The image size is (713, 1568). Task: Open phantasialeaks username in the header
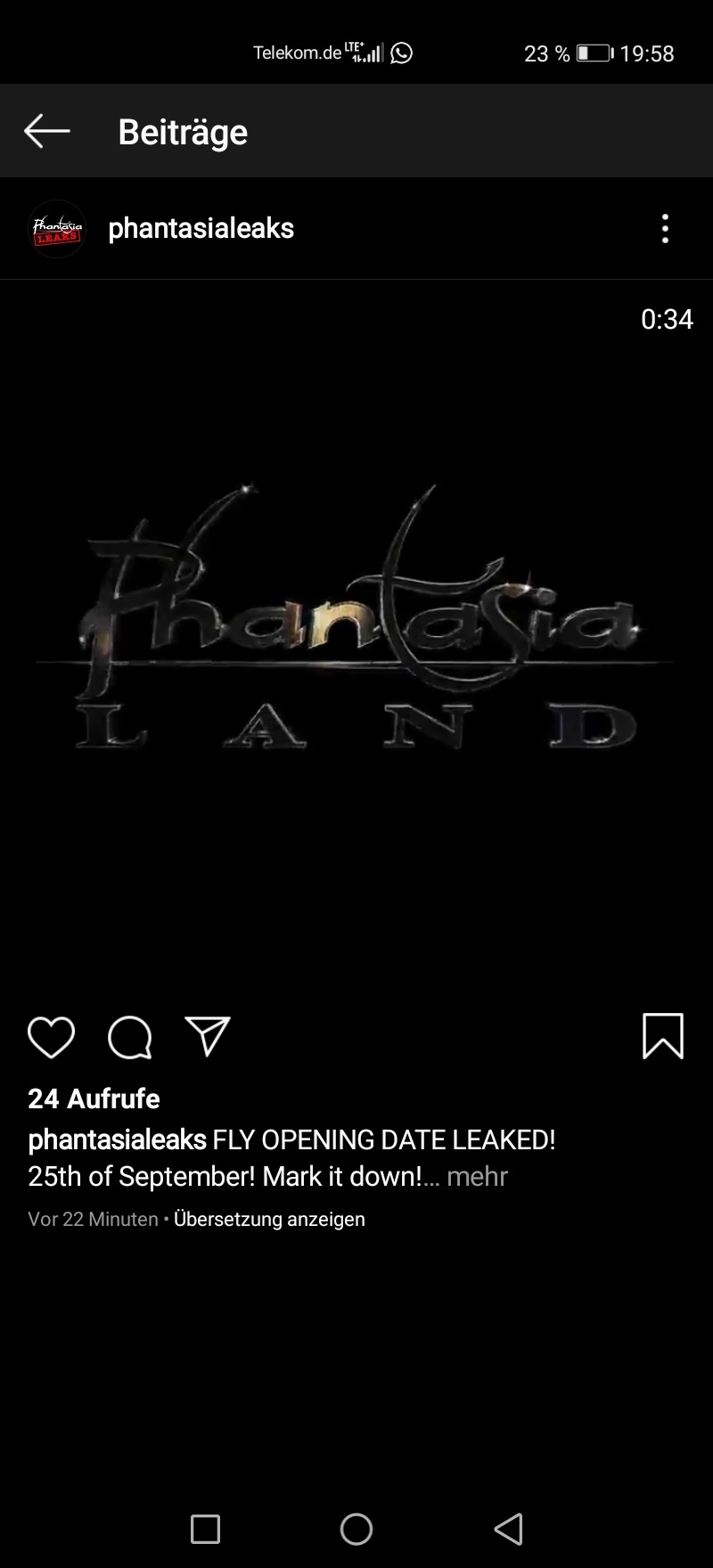(201, 228)
